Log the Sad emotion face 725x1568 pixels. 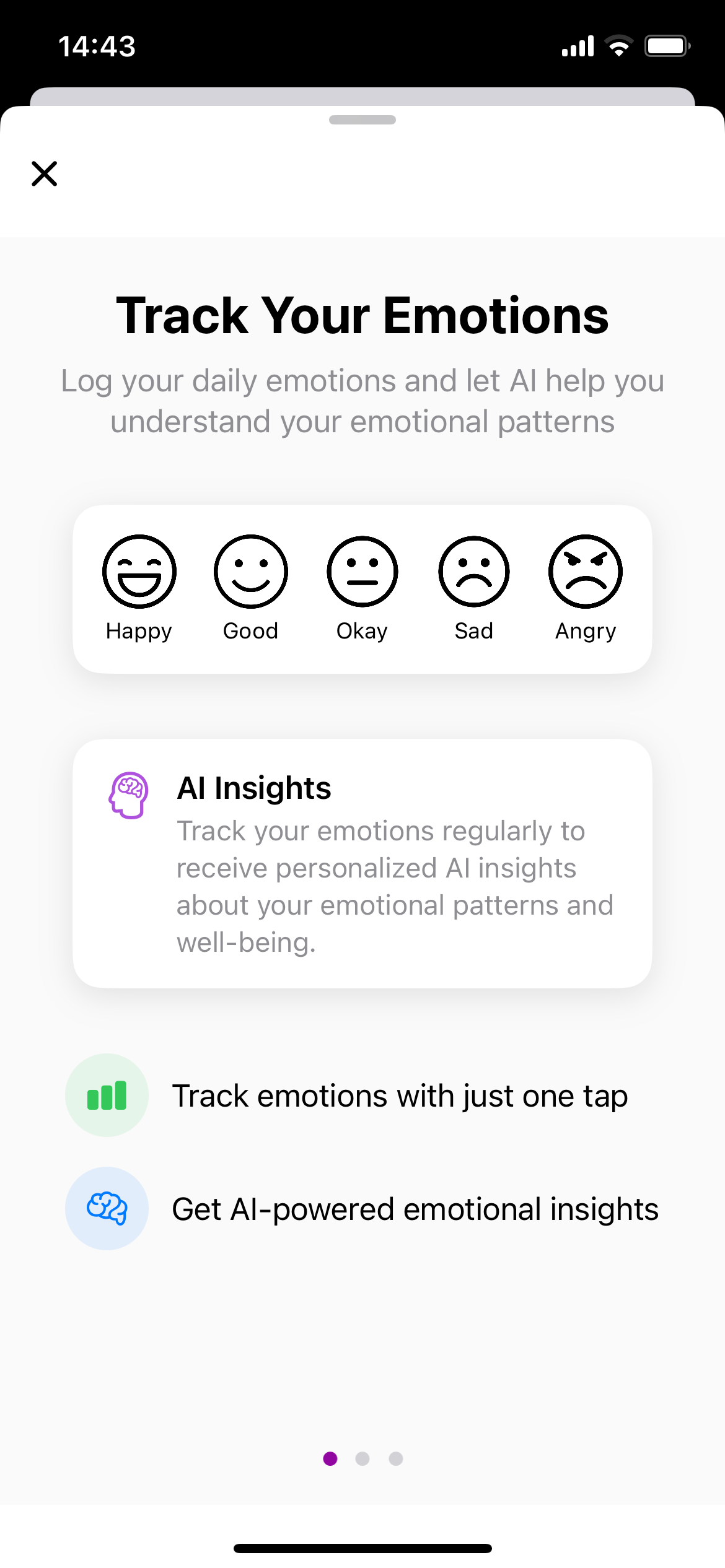(474, 572)
